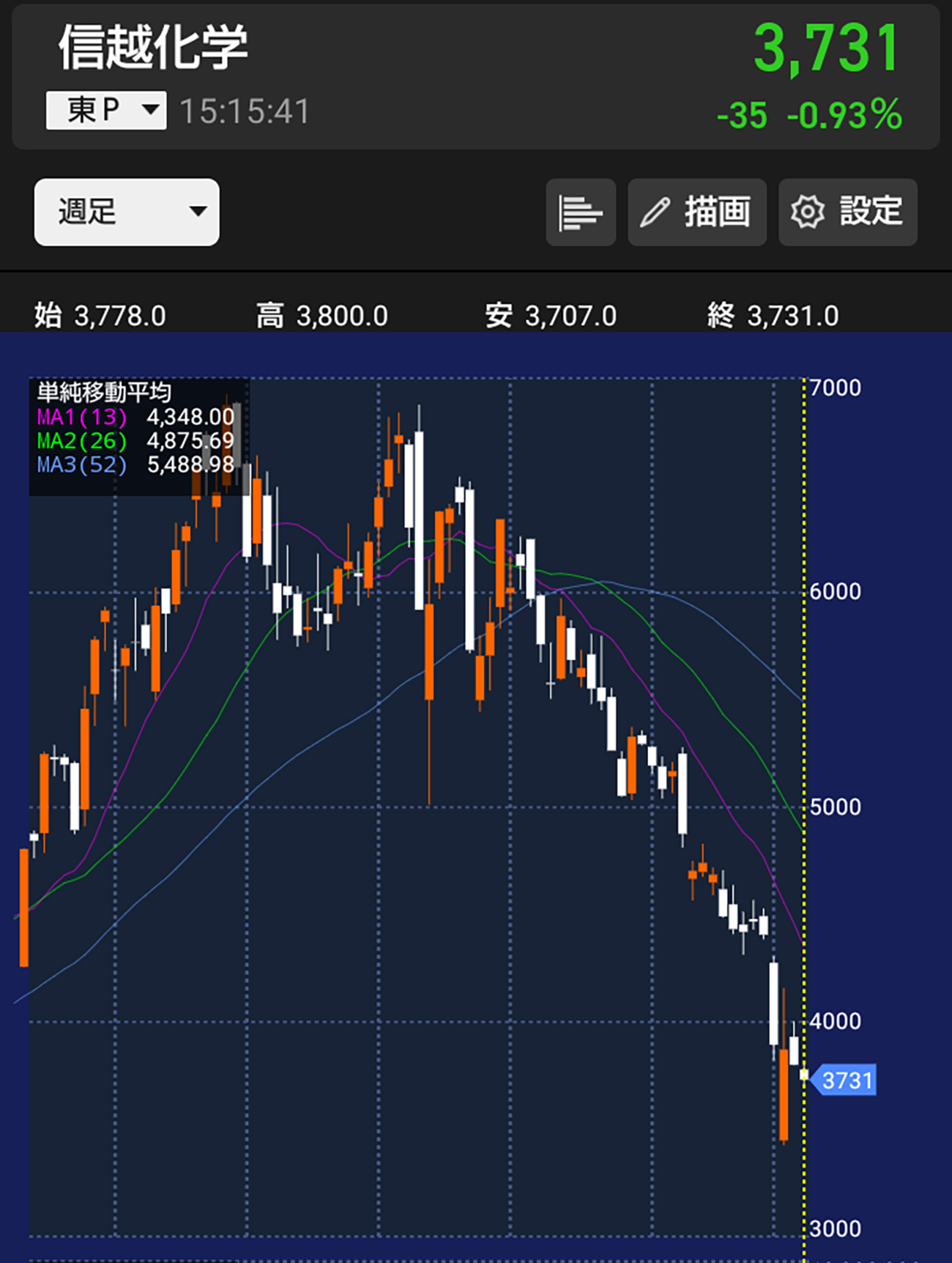Open the volume-by-price bars icon
Screen dimensions: 952x1263
pos(580,212)
